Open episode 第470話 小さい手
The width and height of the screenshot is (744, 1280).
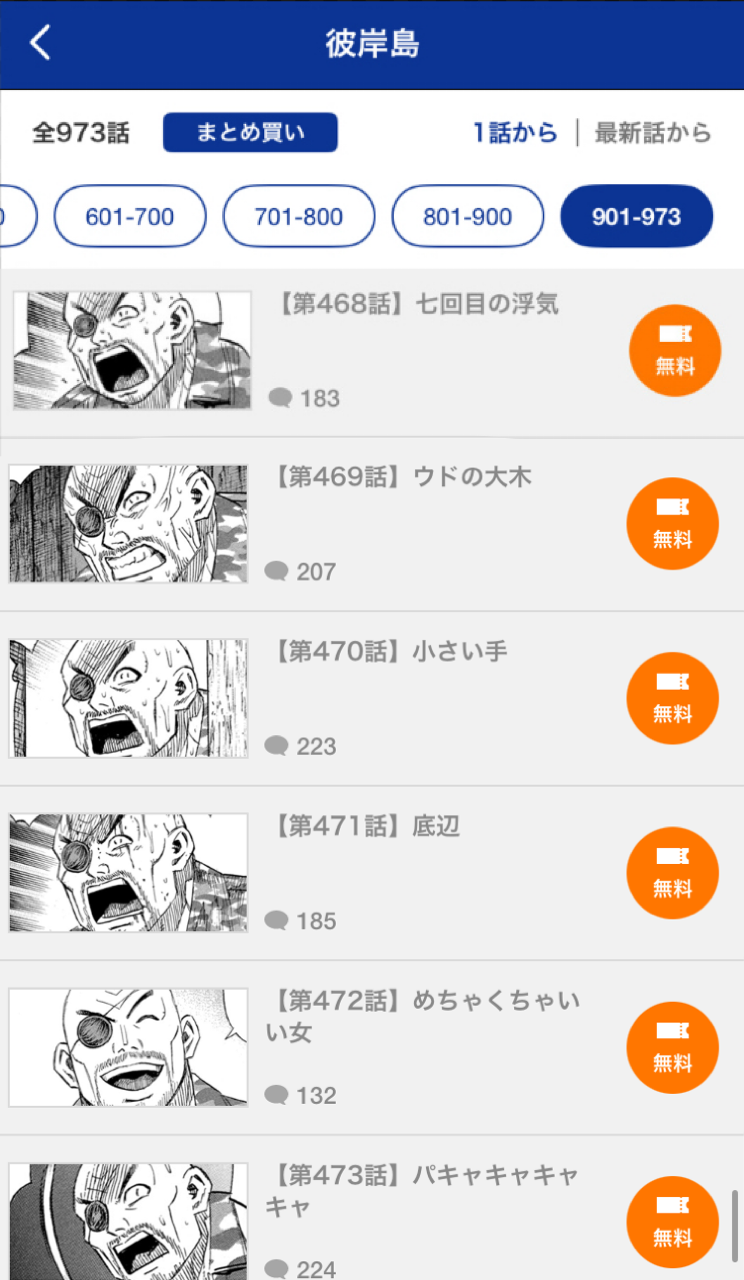[x=372, y=699]
